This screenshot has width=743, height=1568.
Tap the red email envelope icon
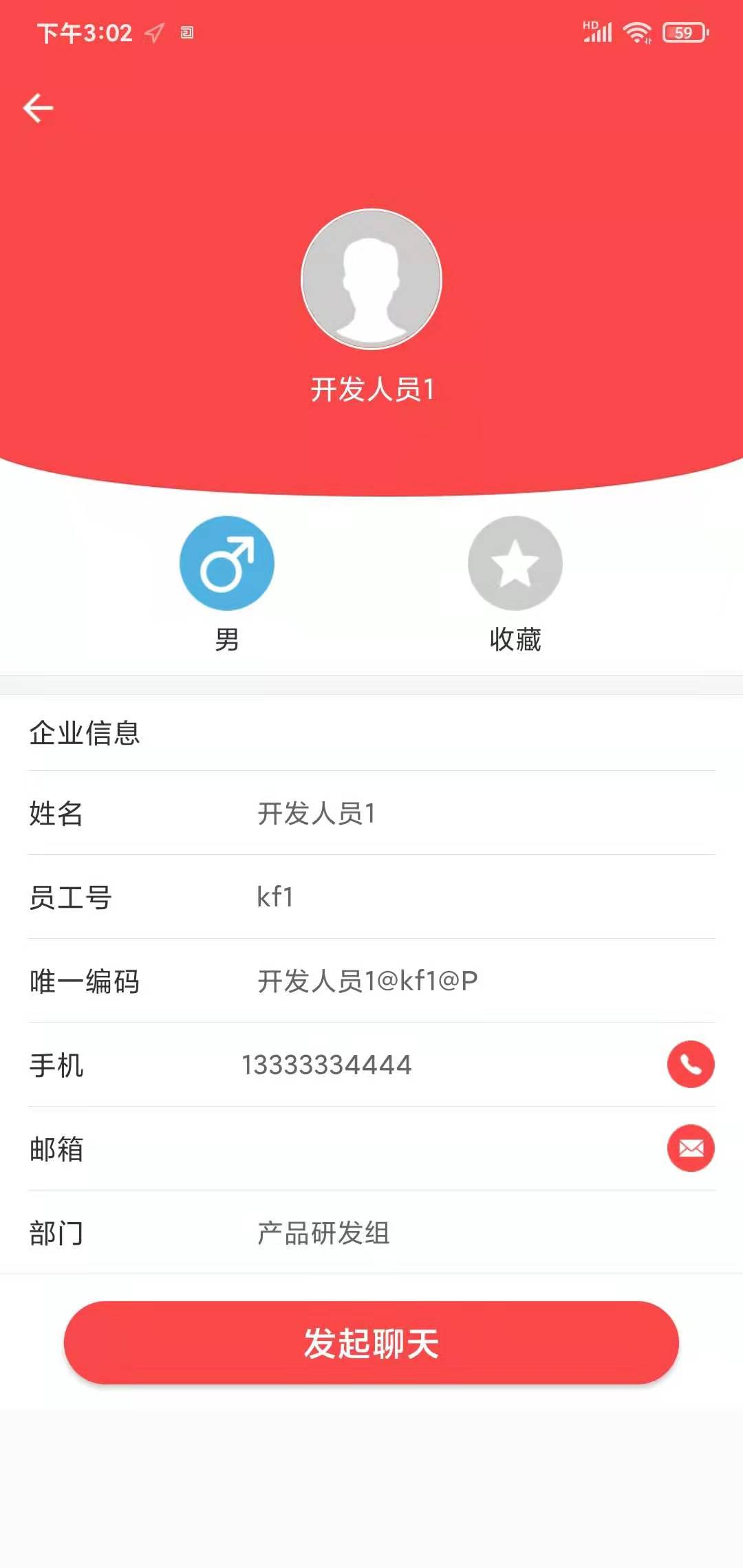tap(690, 1148)
